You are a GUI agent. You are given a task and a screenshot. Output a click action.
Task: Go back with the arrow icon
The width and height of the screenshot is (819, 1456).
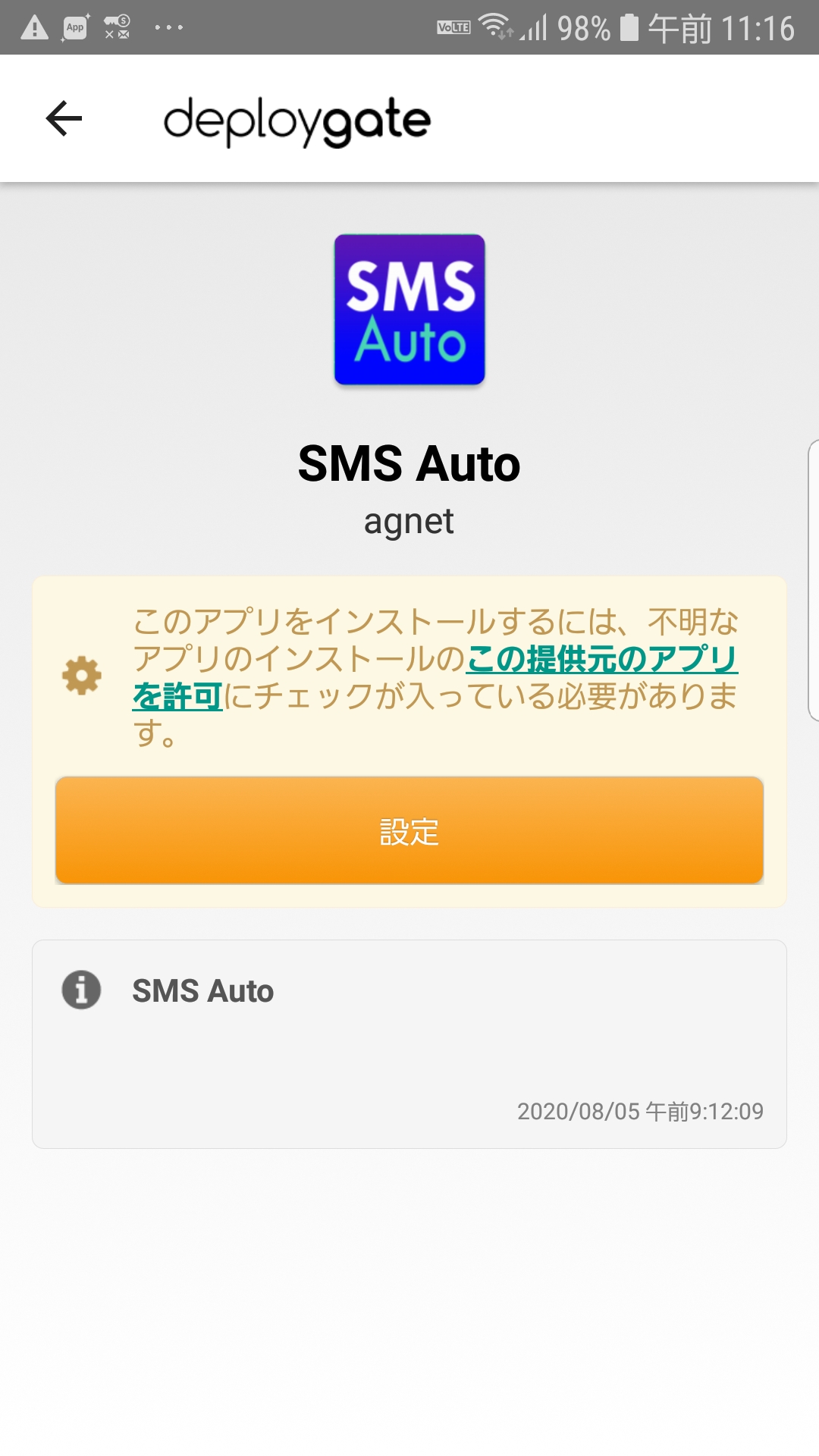coord(64,119)
